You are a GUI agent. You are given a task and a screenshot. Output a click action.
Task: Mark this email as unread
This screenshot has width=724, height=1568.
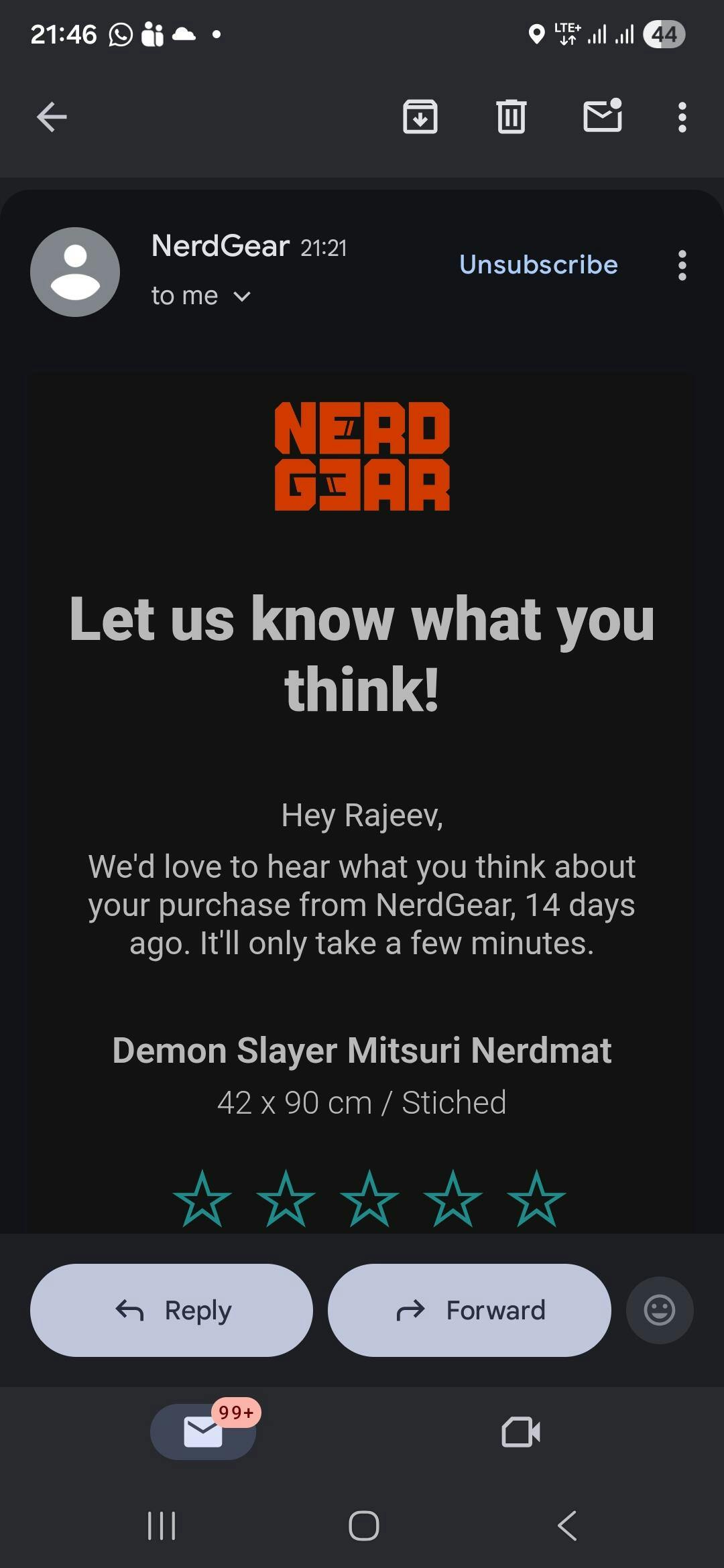point(602,117)
